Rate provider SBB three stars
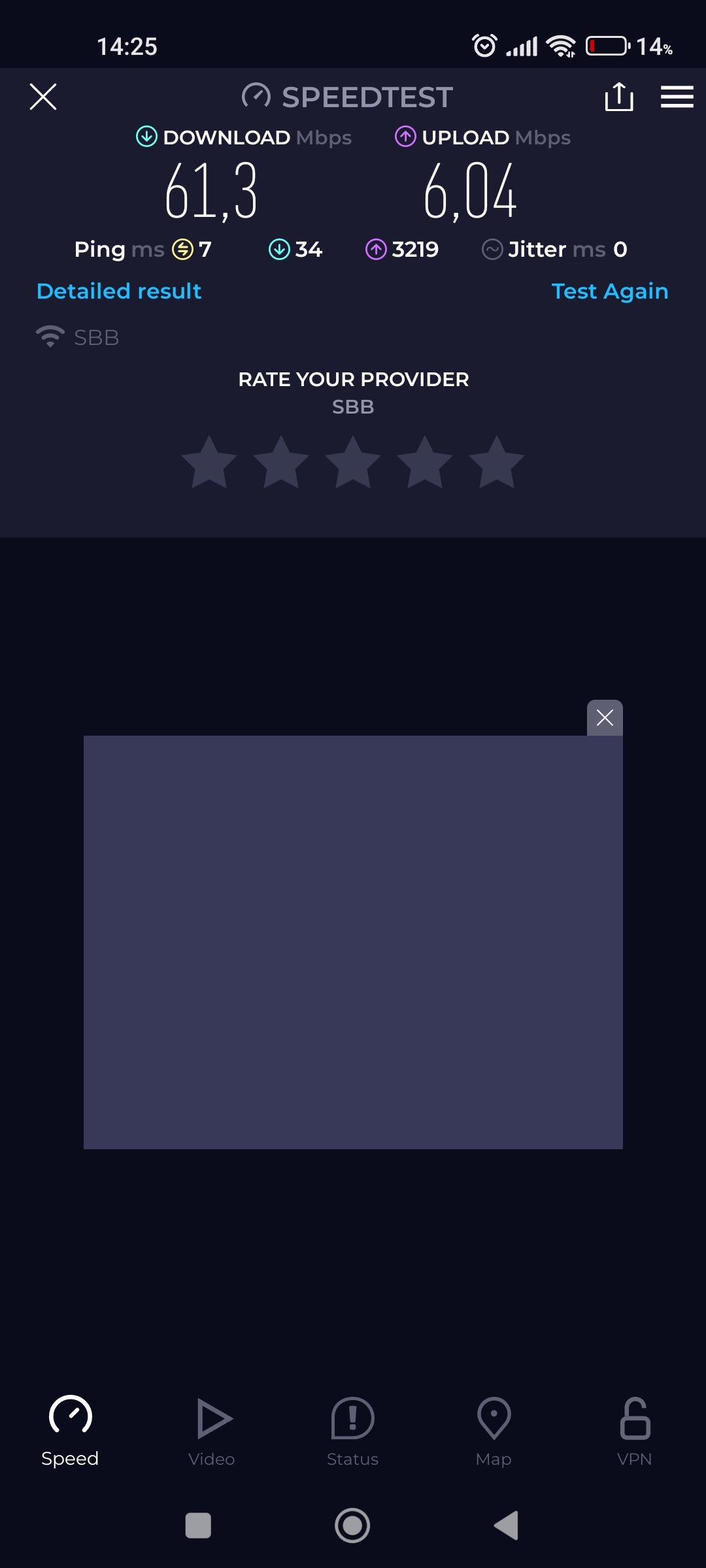 (x=353, y=463)
